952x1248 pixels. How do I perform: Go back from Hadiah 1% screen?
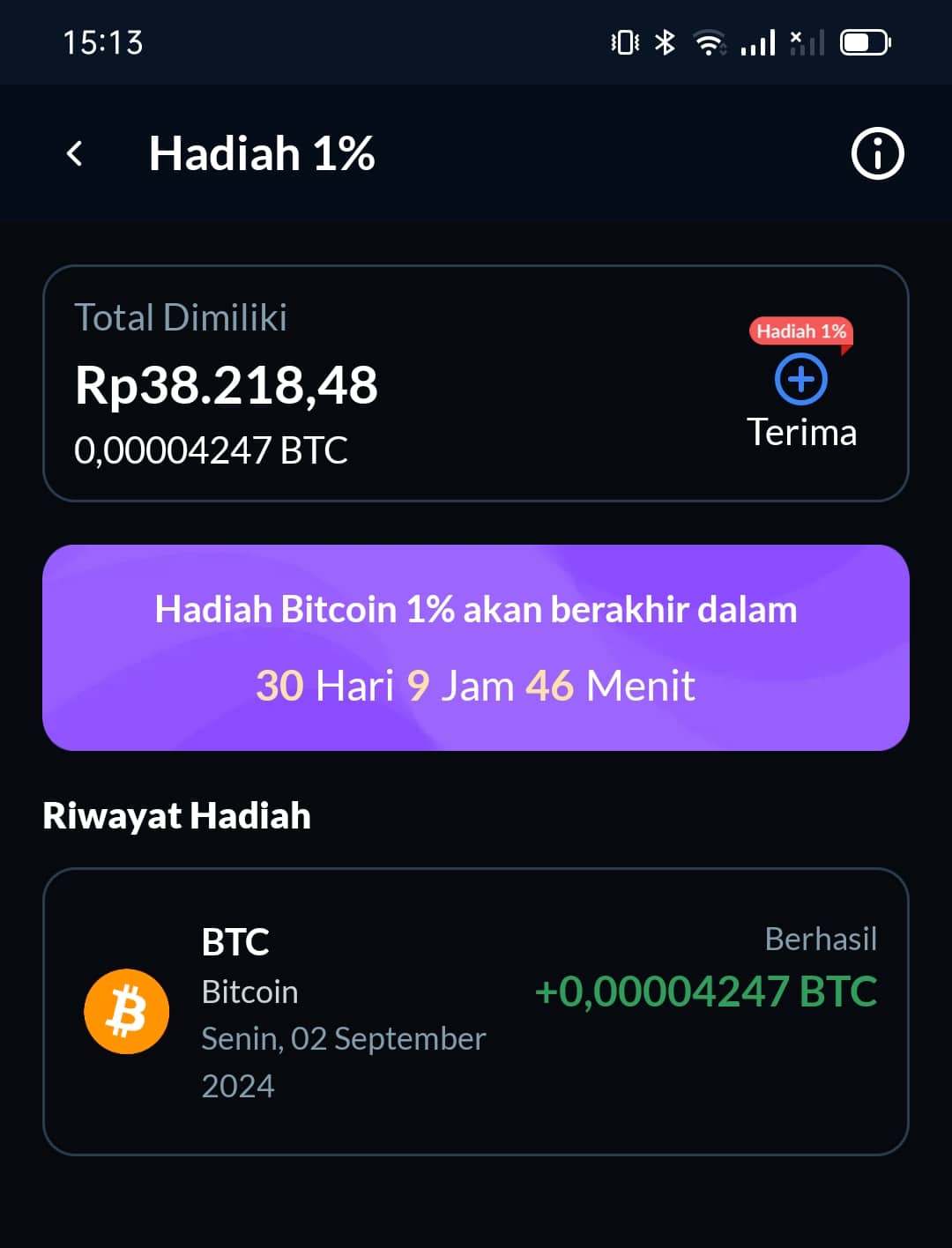click(76, 153)
